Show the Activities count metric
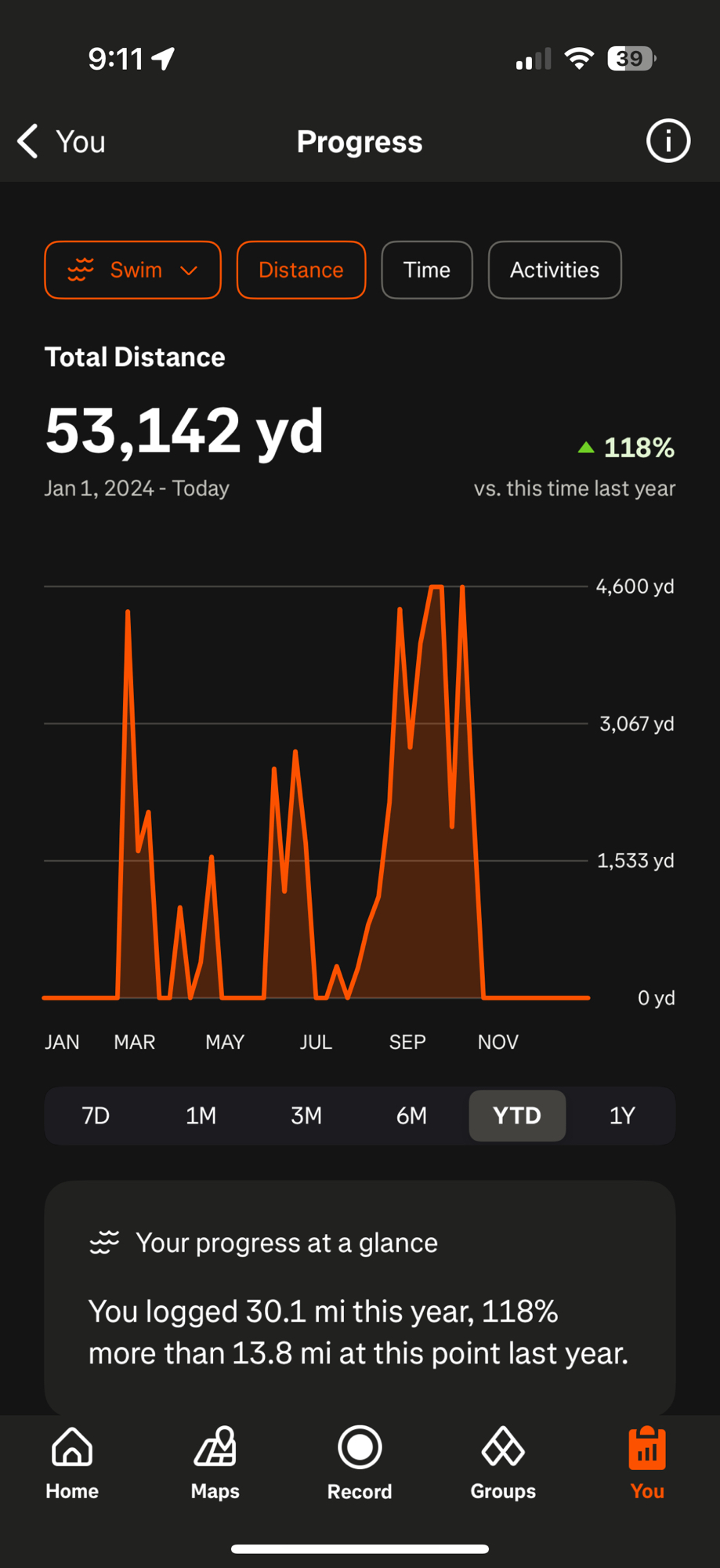 coord(555,270)
